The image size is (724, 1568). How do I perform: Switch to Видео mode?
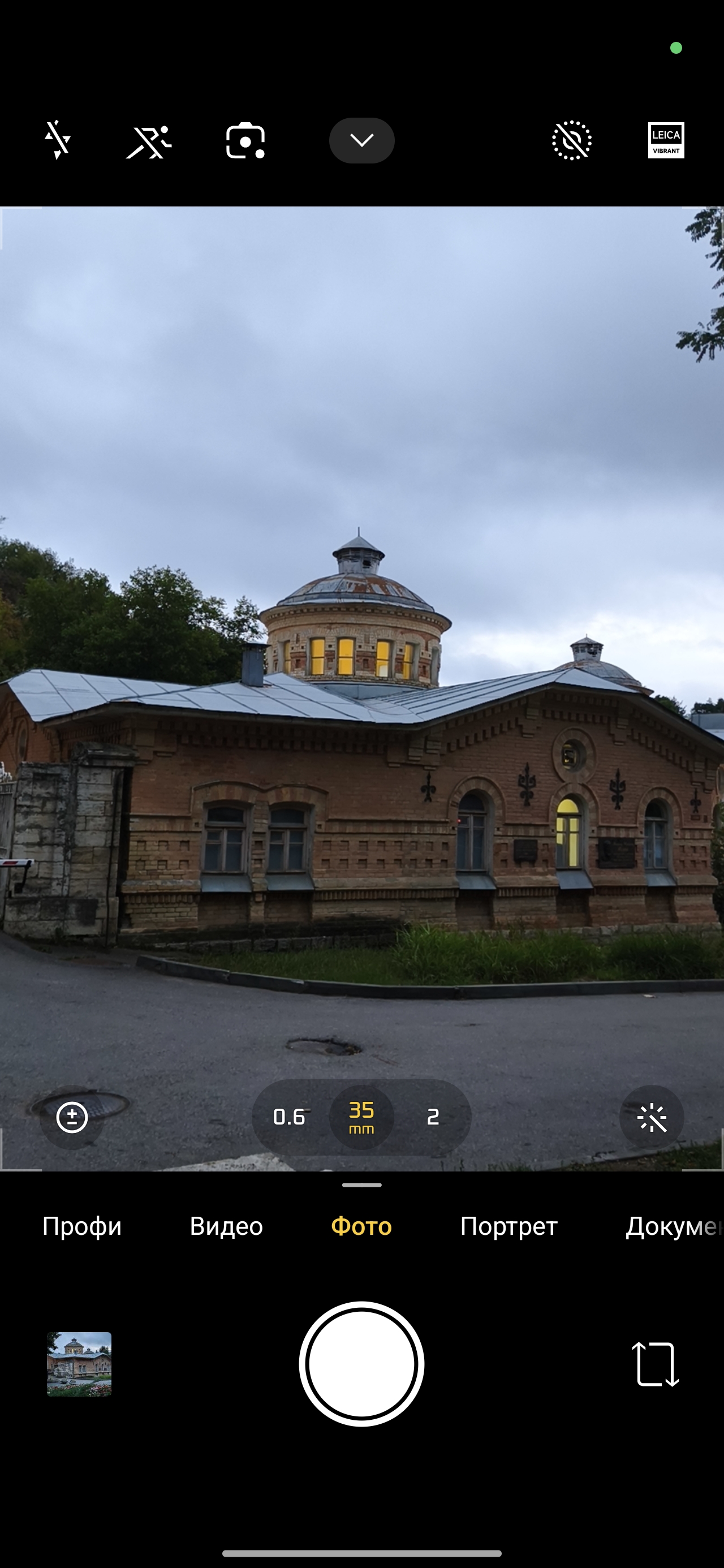coord(226,1226)
